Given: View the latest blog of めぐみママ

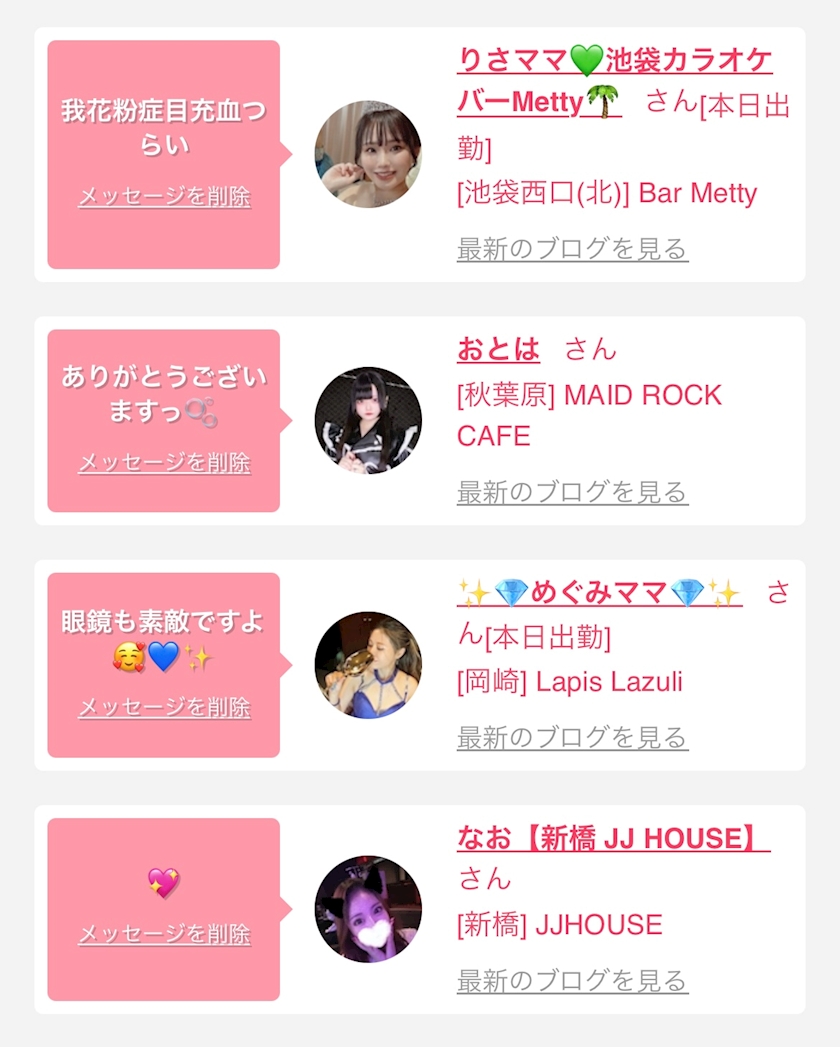Looking at the screenshot, I should coord(572,738).
